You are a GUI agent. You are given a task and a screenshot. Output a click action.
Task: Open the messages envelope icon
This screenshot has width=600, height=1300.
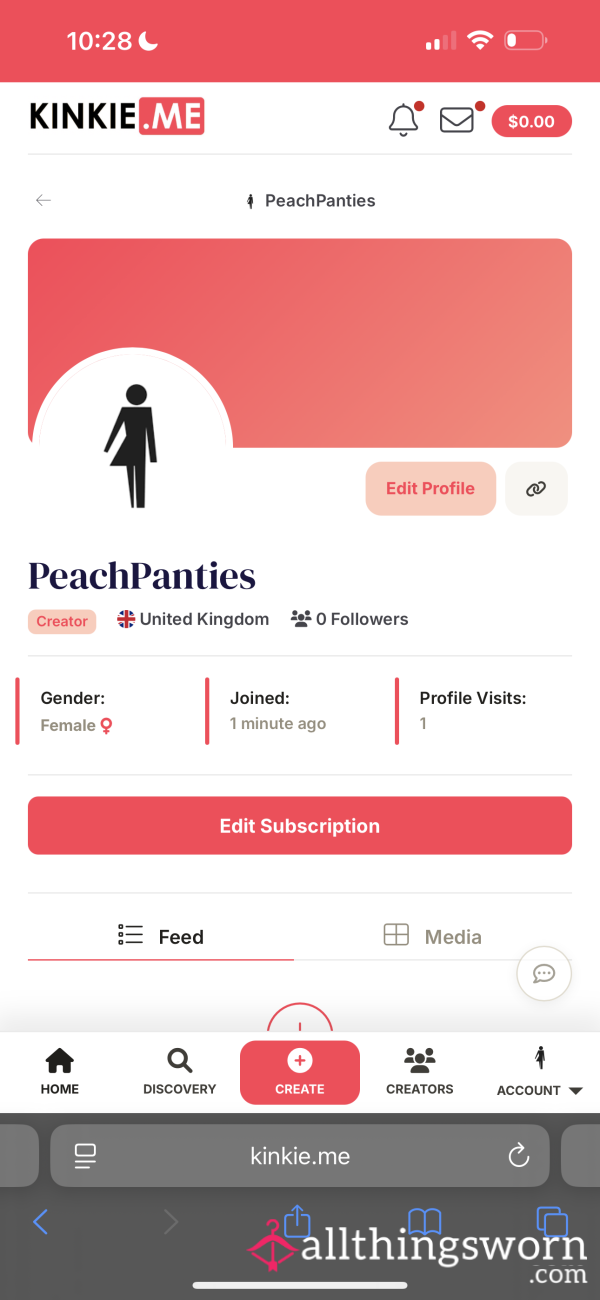pos(457,120)
